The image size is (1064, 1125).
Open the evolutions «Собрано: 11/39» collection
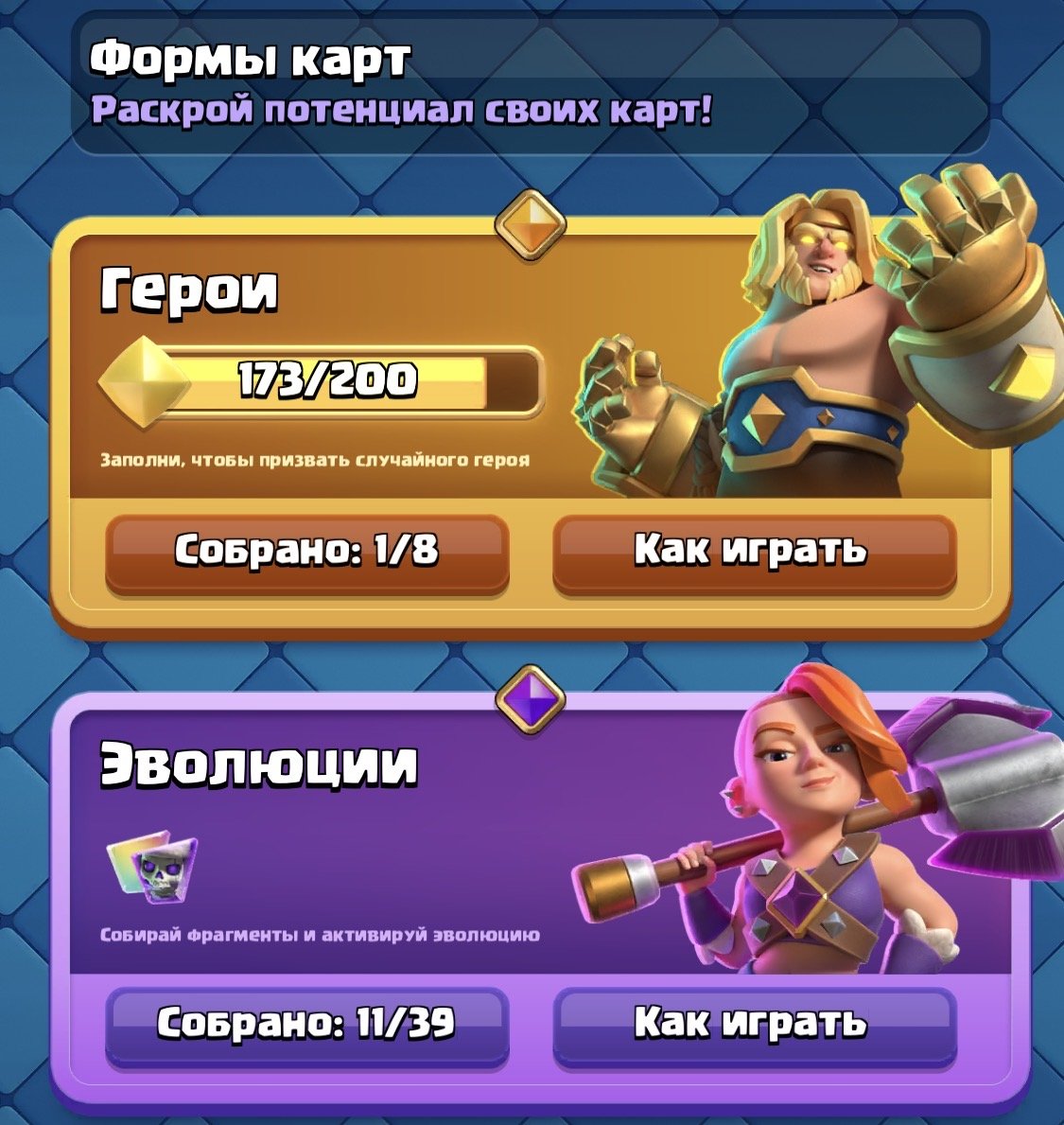click(306, 1025)
